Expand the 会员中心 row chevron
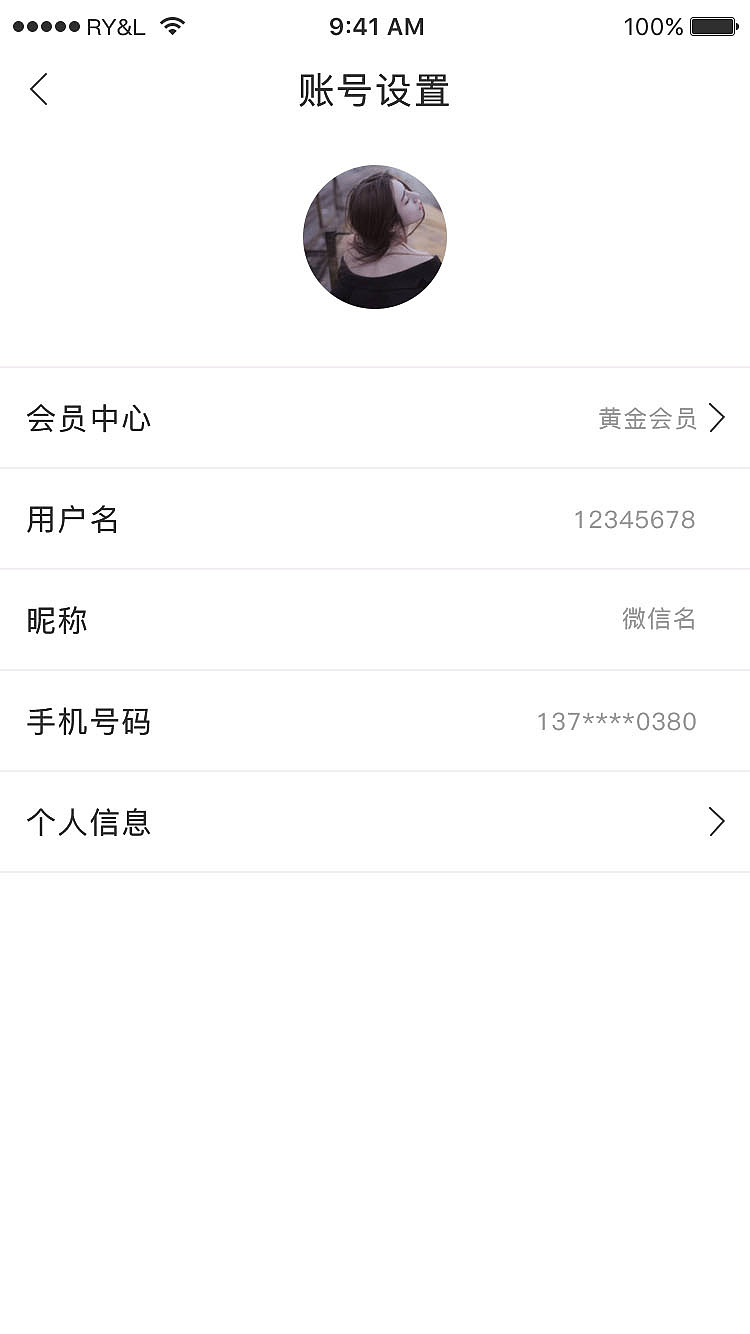This screenshot has height=1334, width=750. click(716, 418)
